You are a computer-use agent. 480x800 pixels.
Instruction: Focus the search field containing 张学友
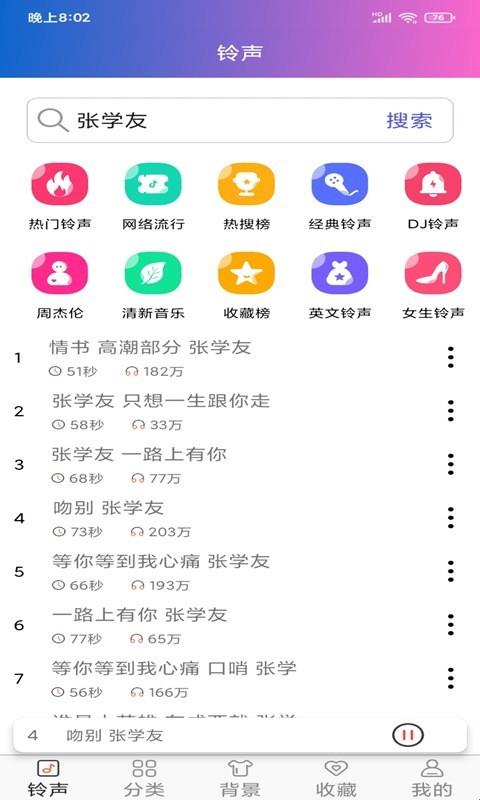(240, 120)
